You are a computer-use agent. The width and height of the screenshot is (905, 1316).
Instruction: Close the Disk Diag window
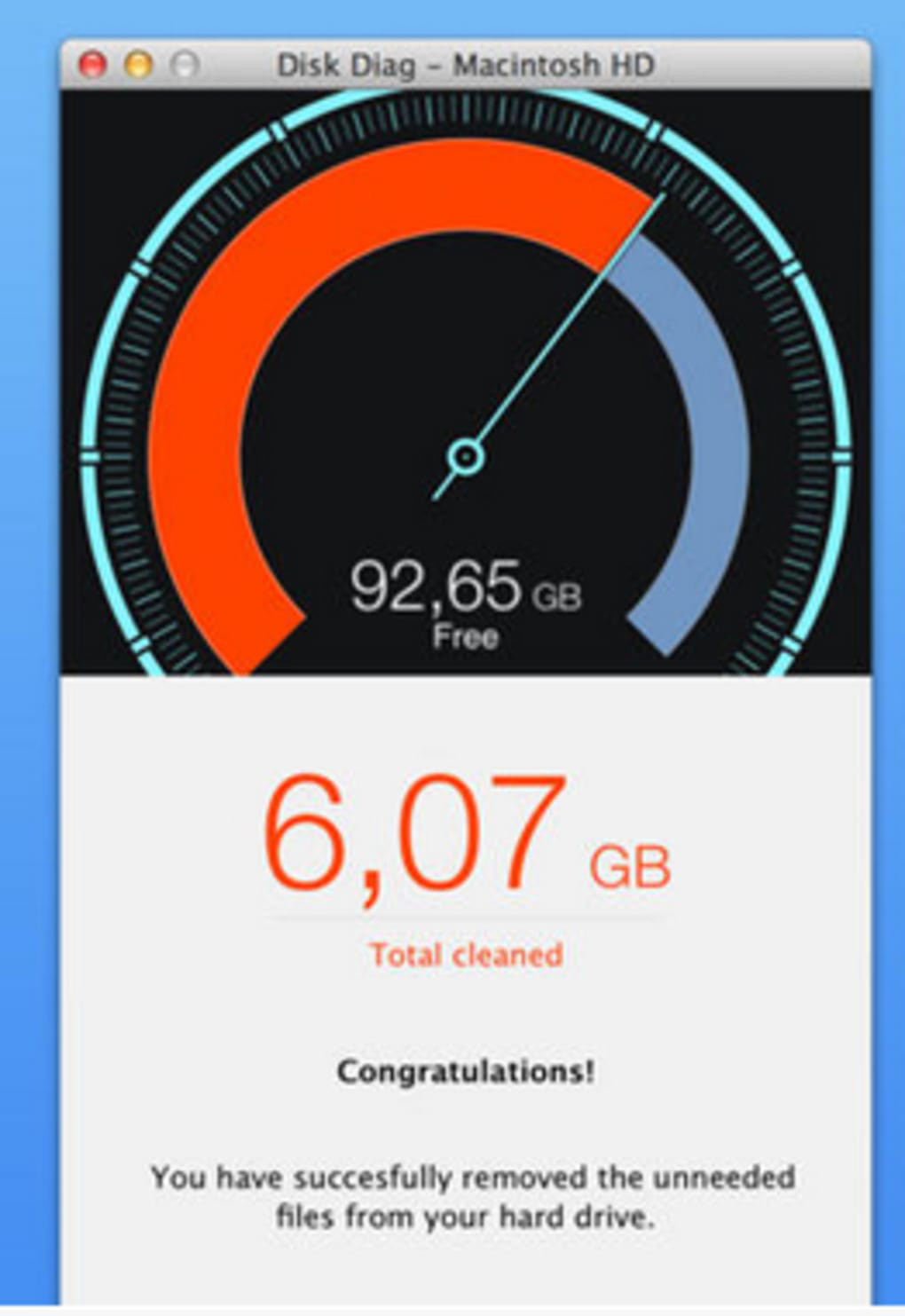pos(92,65)
